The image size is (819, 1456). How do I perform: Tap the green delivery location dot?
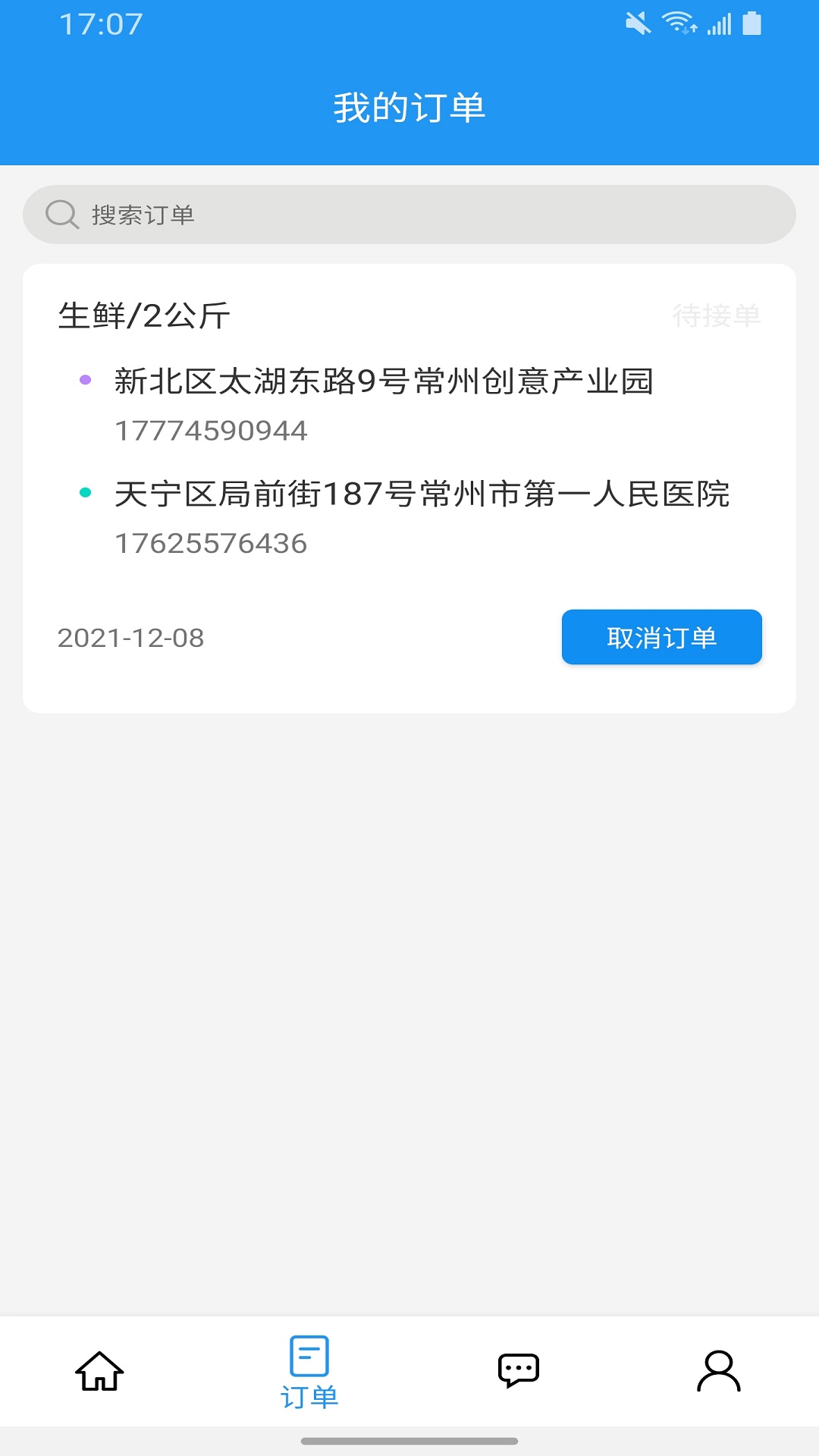point(86,493)
